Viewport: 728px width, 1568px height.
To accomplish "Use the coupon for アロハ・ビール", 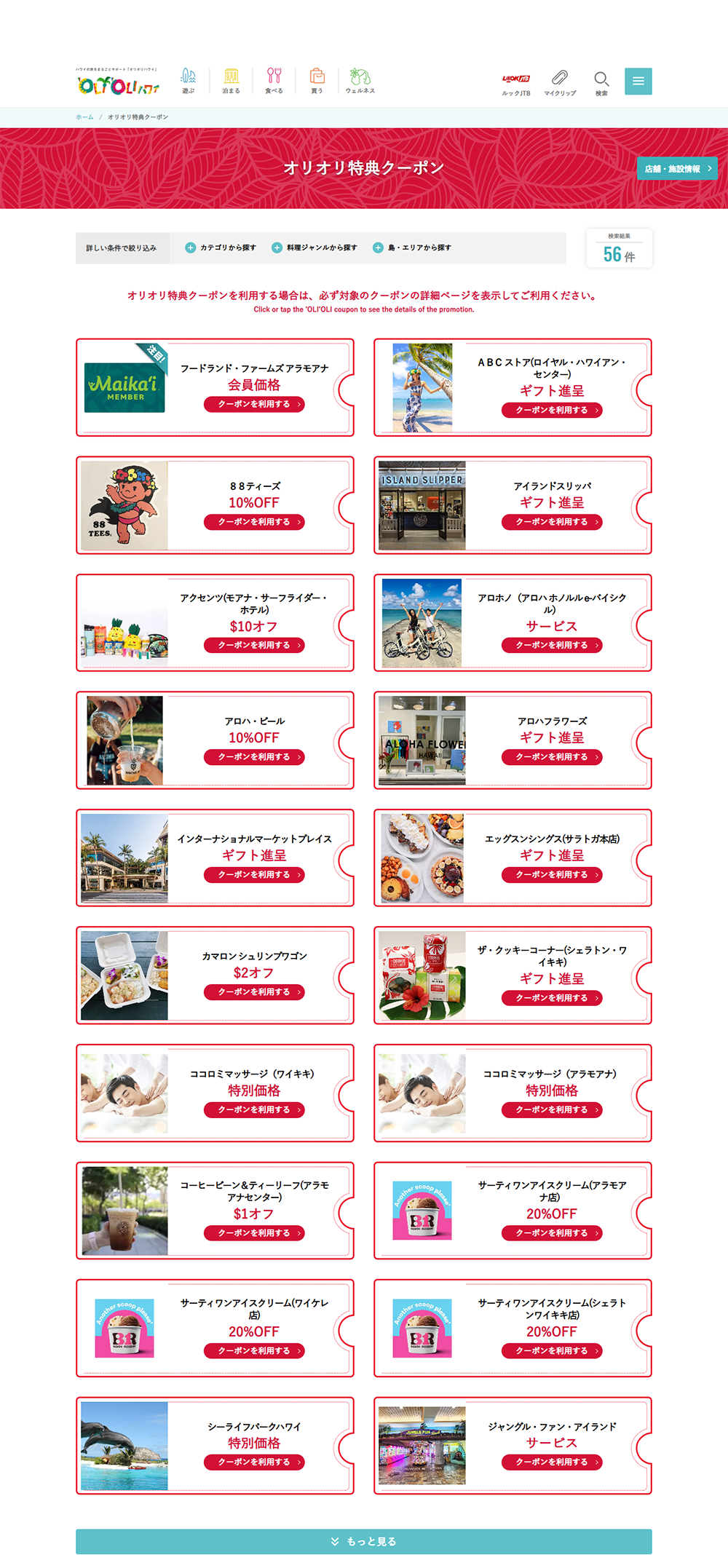I will 254,757.
